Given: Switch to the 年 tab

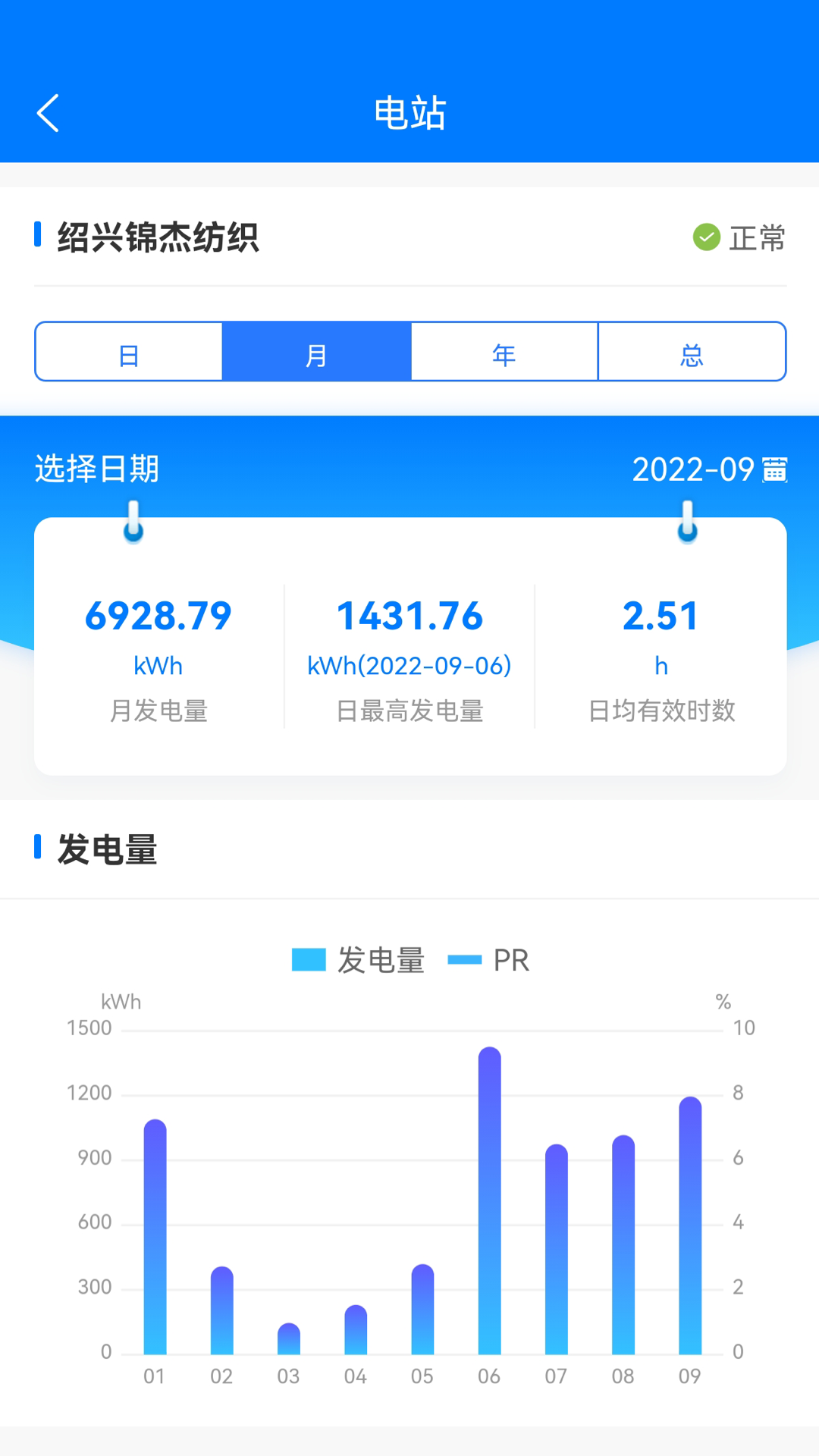Looking at the screenshot, I should [x=504, y=352].
